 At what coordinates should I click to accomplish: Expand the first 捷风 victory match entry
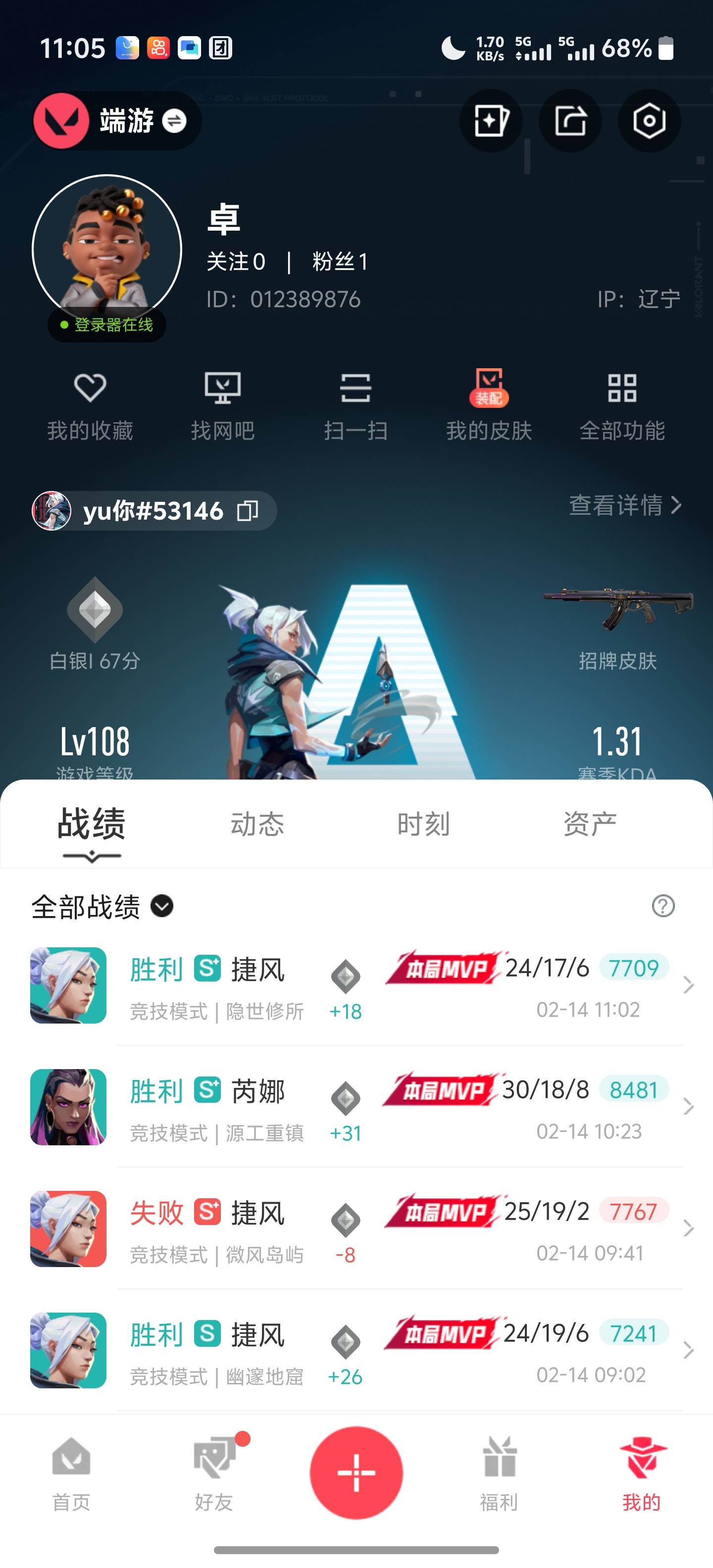[x=688, y=985]
